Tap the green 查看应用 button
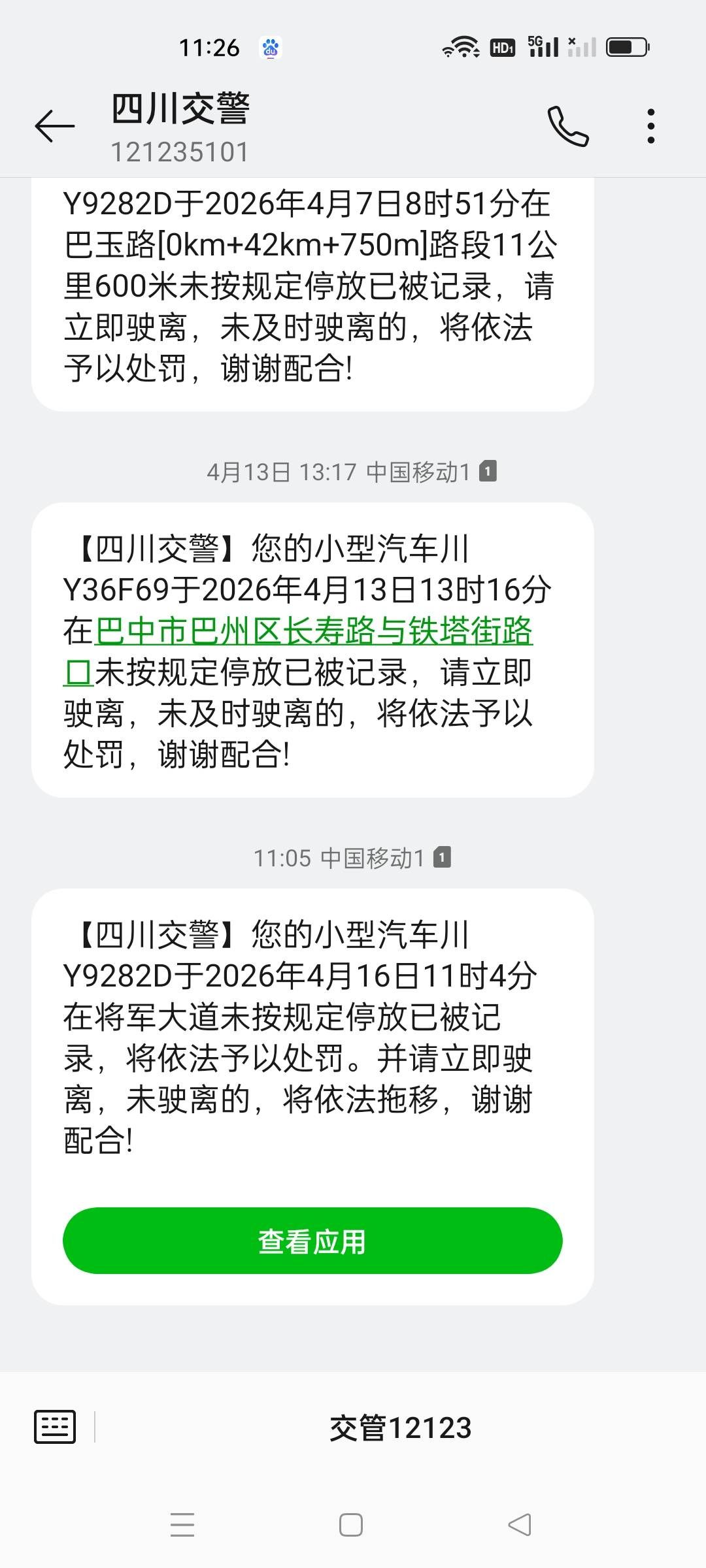The height and width of the screenshot is (1568, 706). point(312,1241)
